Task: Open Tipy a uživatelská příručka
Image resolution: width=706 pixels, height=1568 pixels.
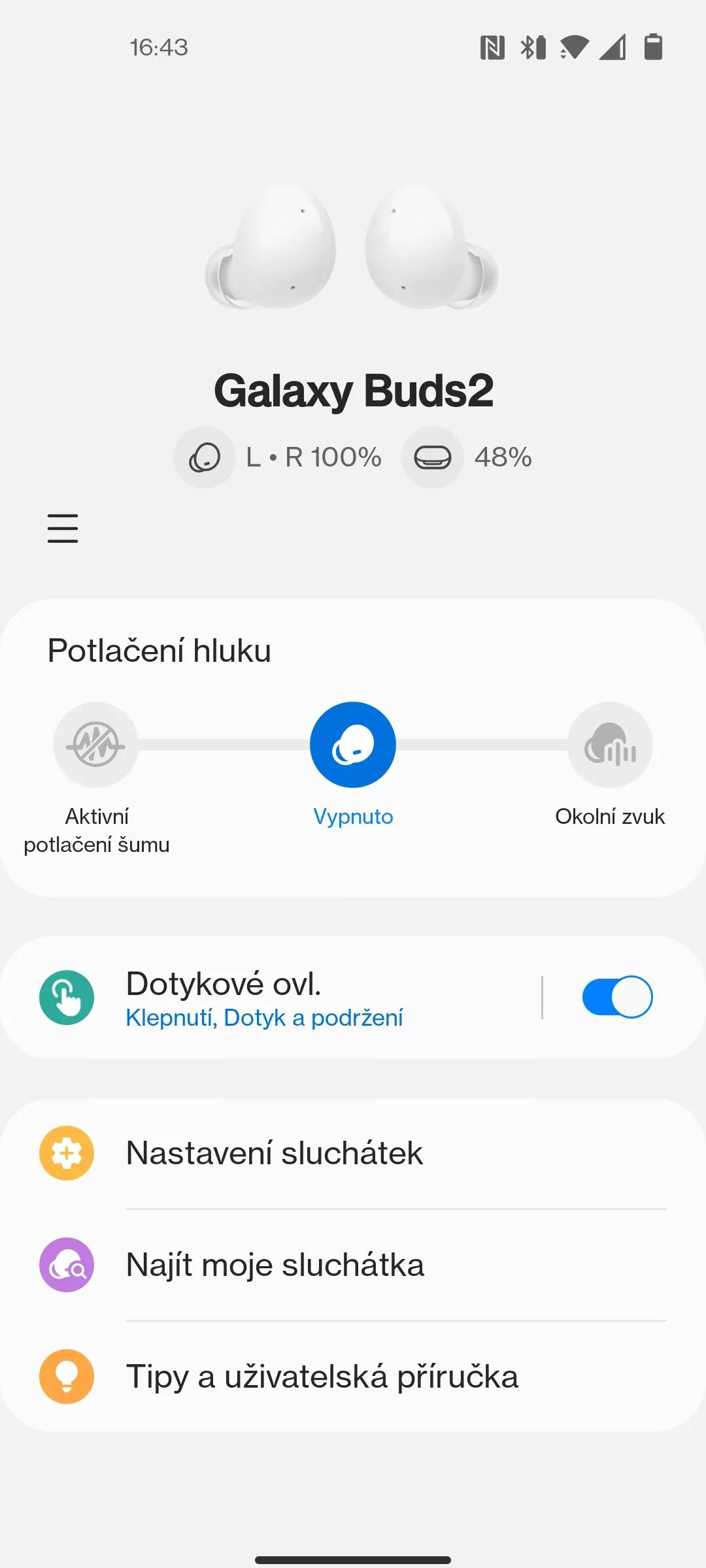Action: pos(353,1377)
